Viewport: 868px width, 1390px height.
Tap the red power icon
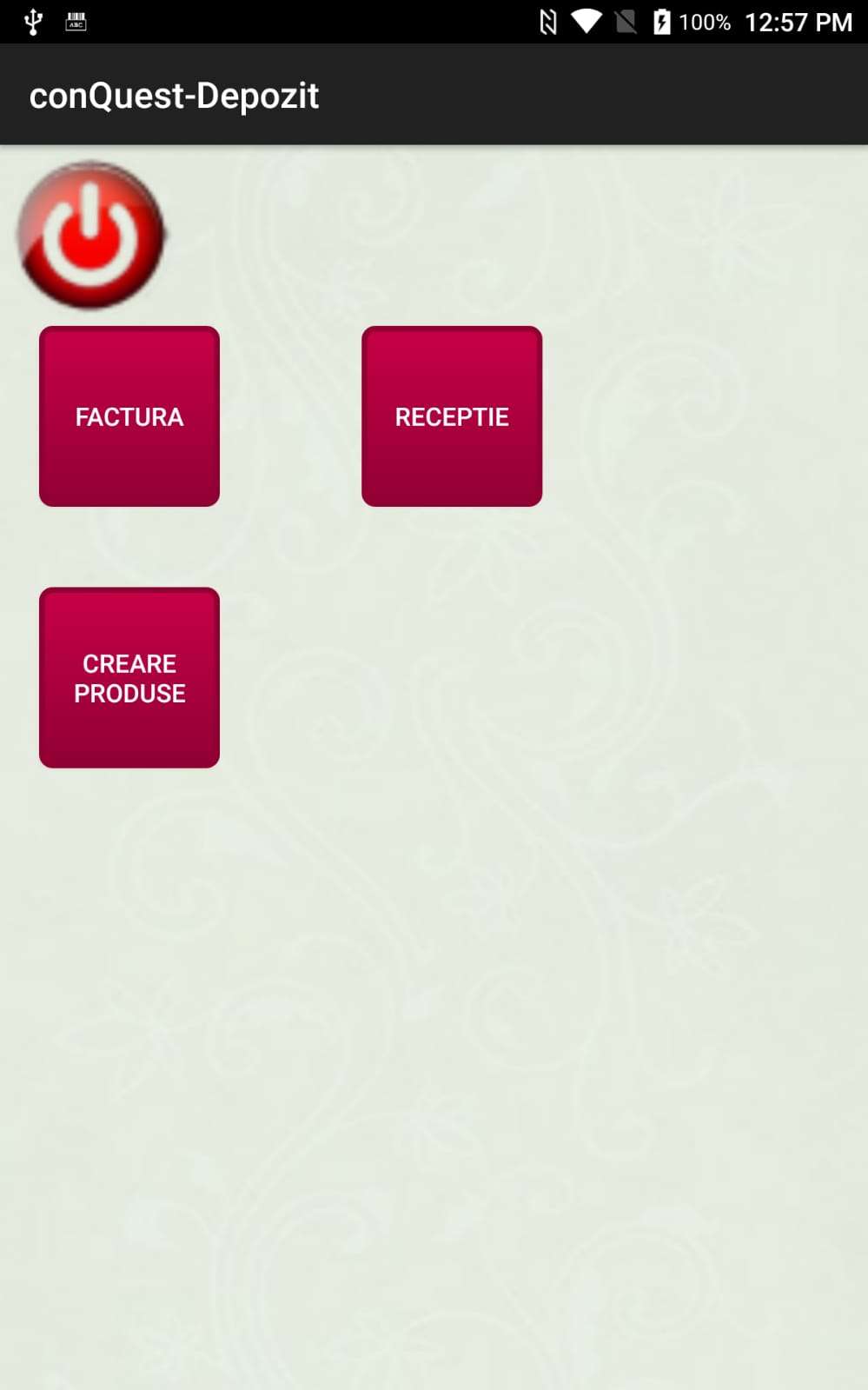coord(91,235)
